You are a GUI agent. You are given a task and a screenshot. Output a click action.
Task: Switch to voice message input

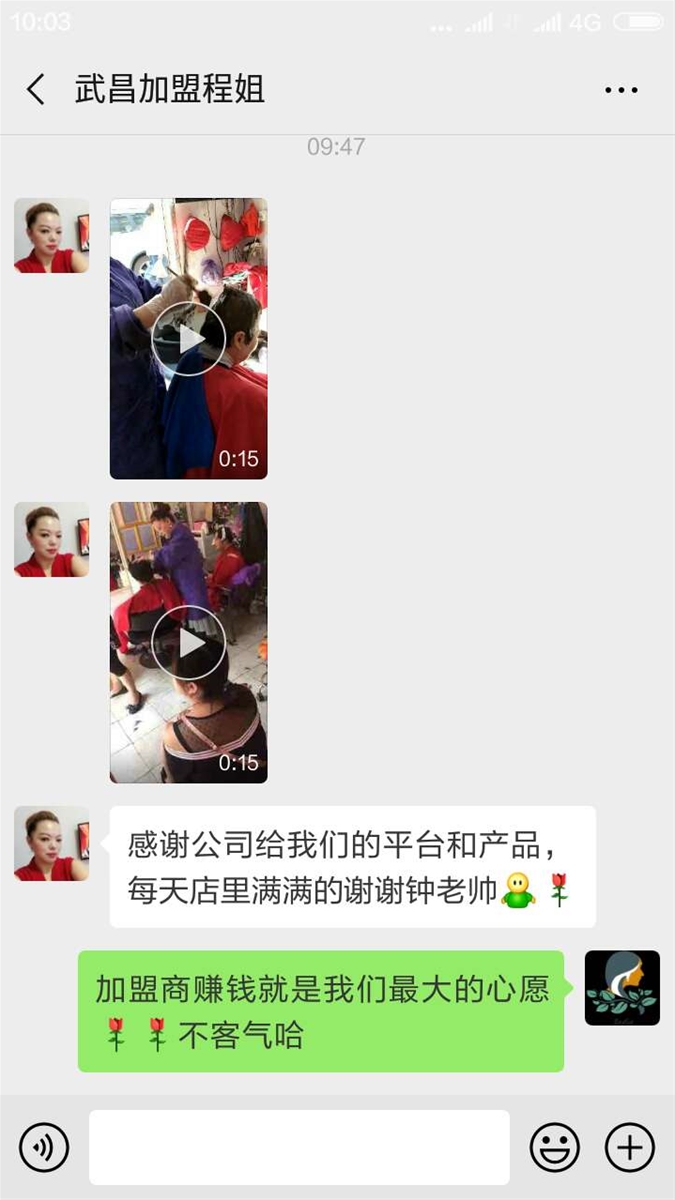pyautogui.click(x=44, y=1147)
